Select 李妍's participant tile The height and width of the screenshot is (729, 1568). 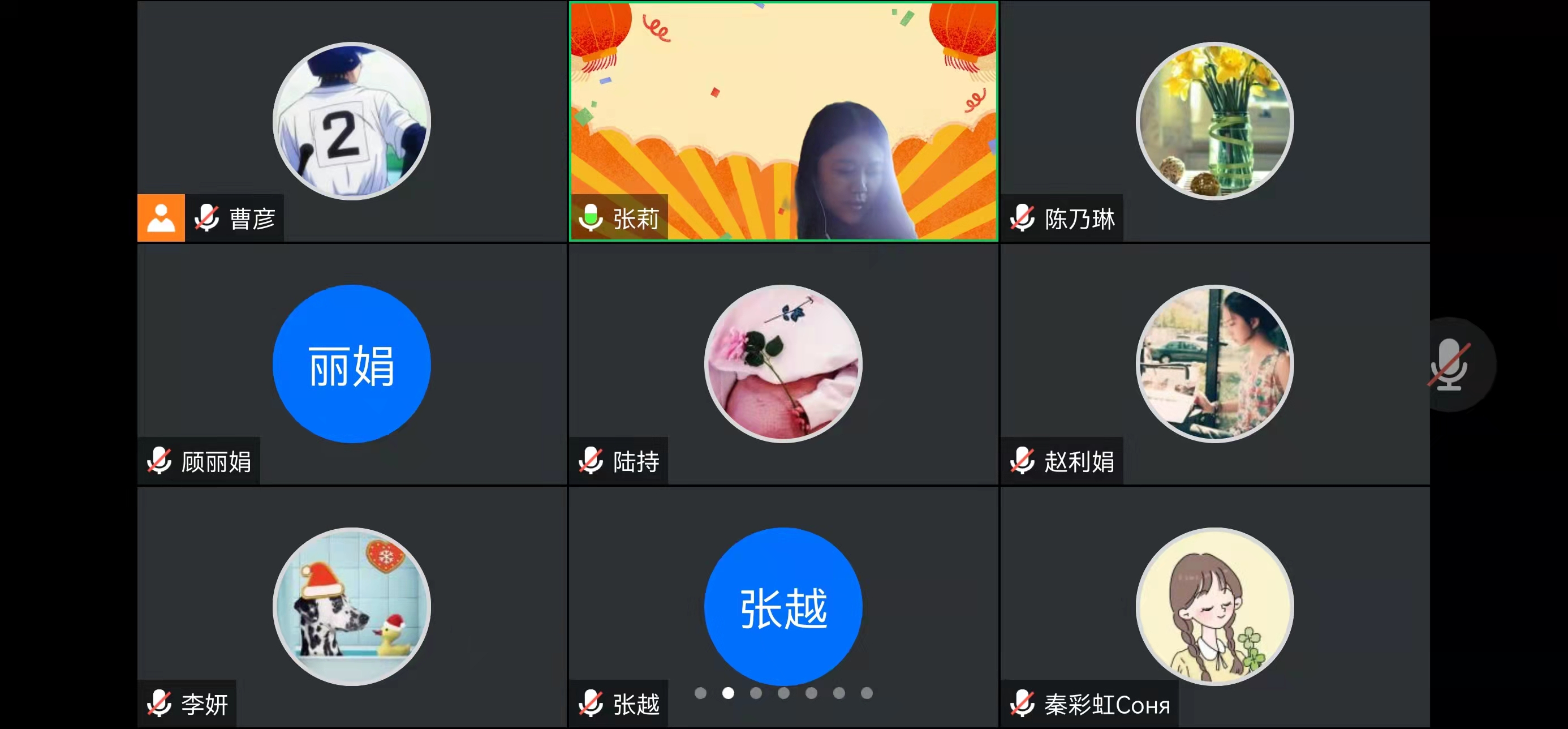coord(351,607)
